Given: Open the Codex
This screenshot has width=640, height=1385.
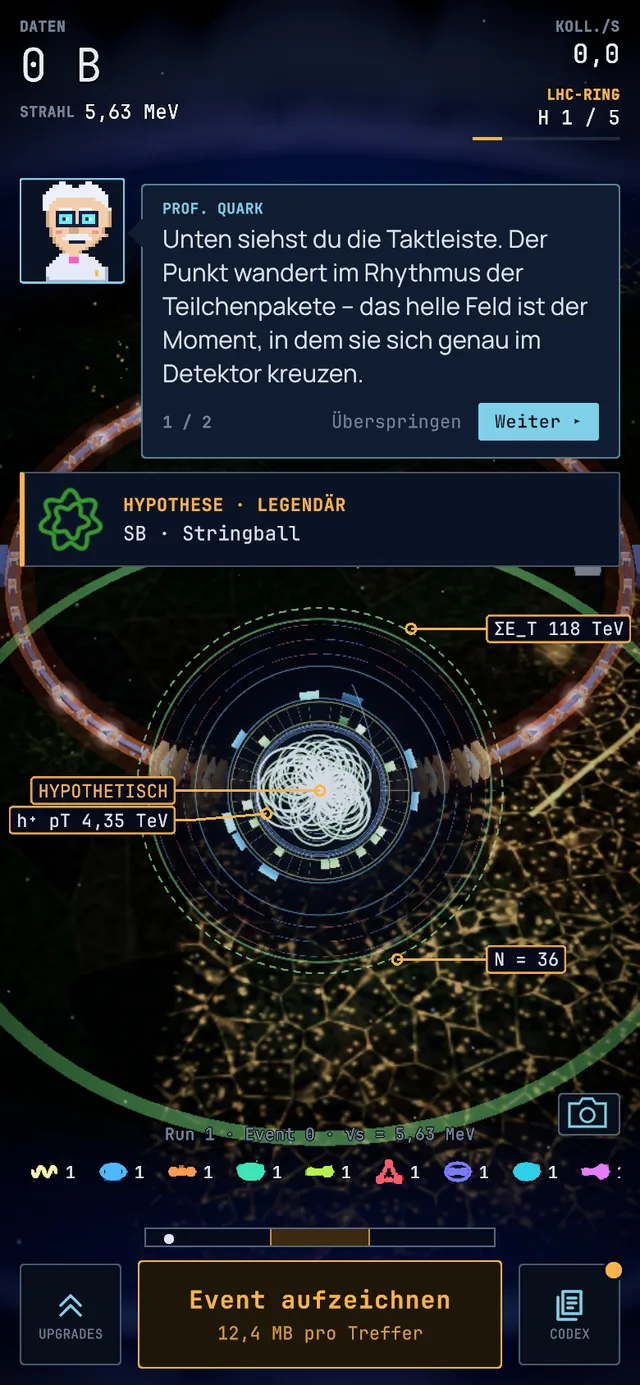Looking at the screenshot, I should (x=569, y=1314).
